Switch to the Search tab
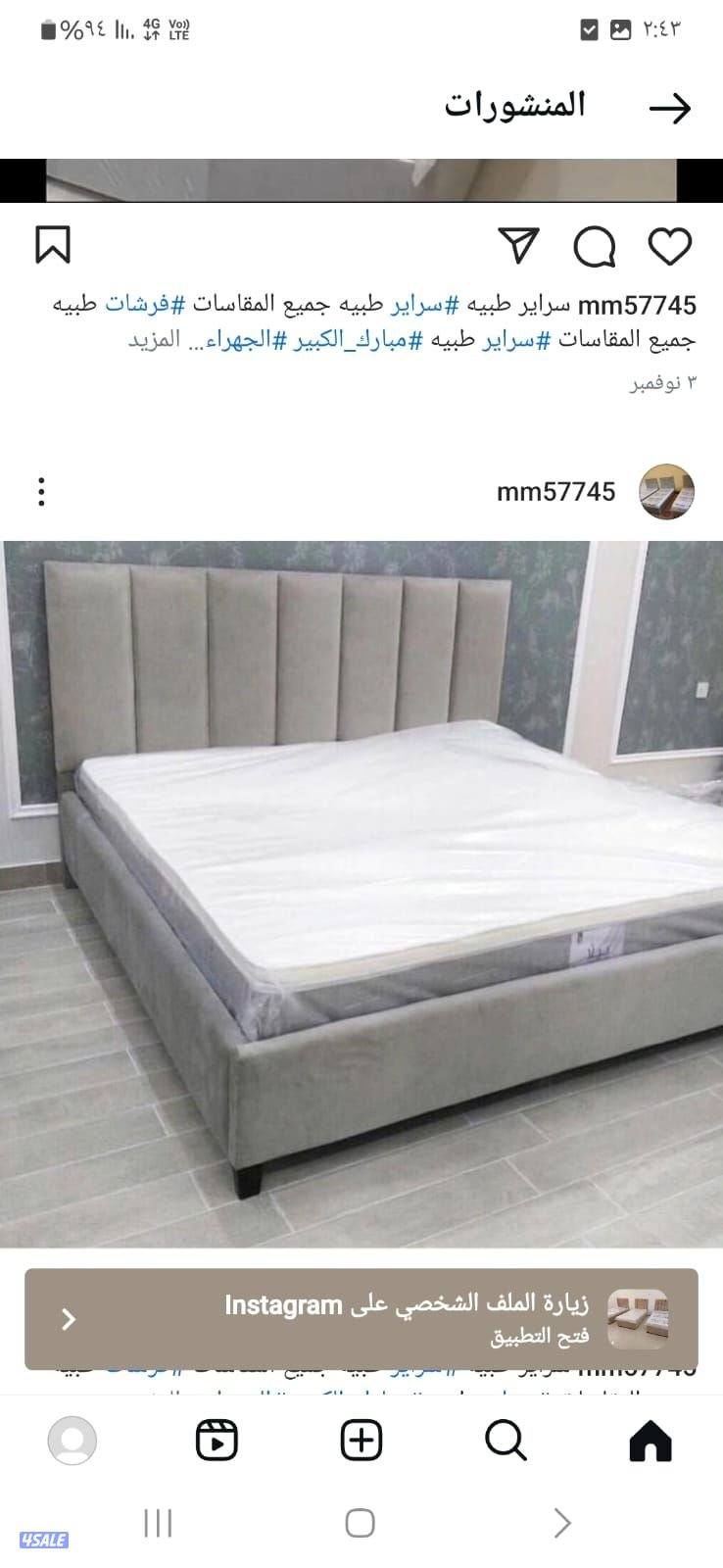 point(506,1441)
